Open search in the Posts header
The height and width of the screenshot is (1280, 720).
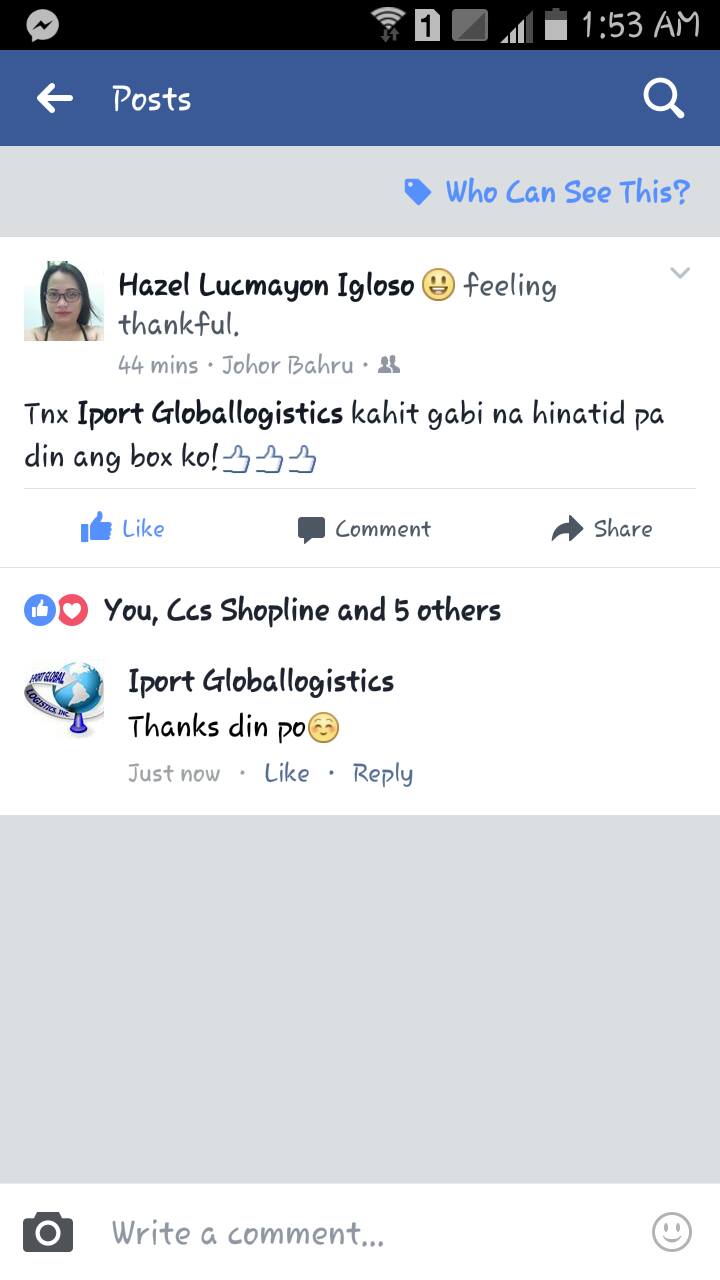[663, 98]
